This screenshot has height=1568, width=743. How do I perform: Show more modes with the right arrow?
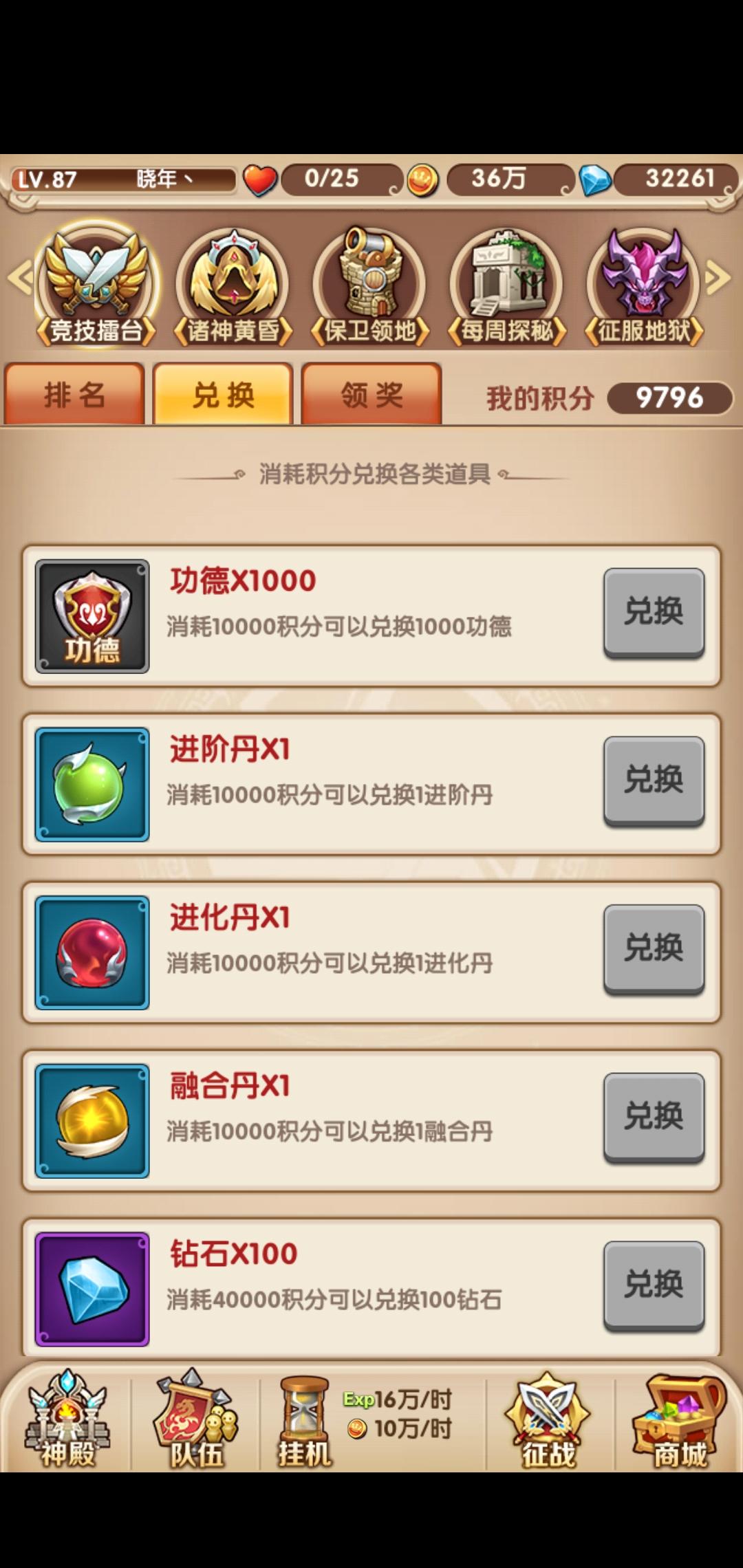[x=718, y=278]
